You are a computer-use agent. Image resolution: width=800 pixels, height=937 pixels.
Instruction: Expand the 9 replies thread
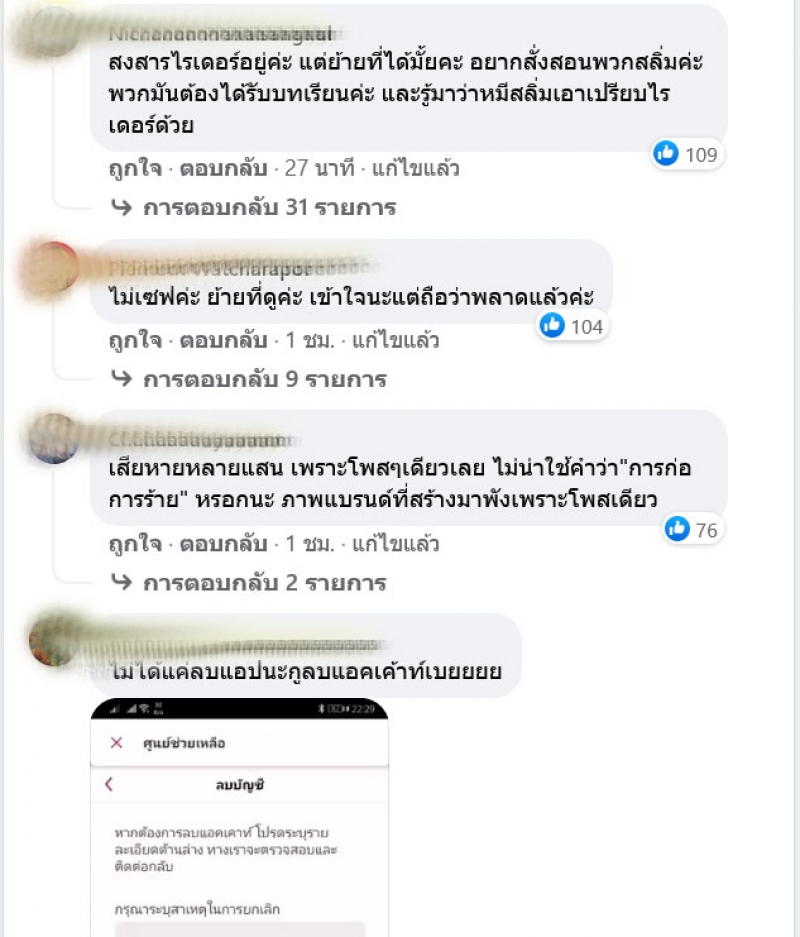click(x=264, y=380)
